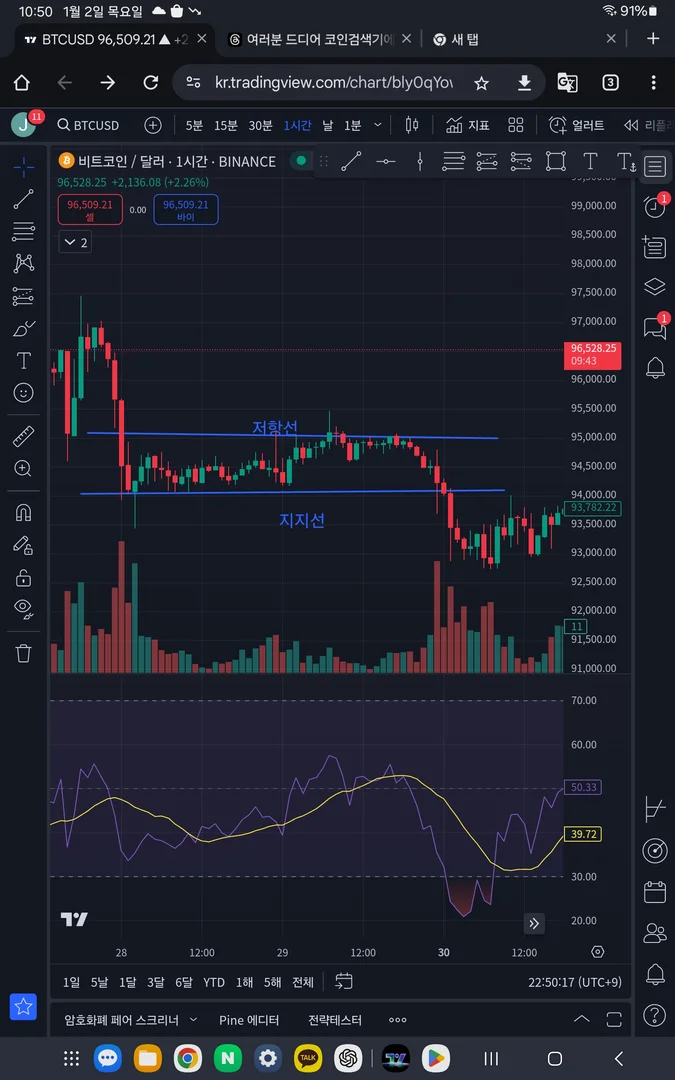Switch chart to 30분 interval
Viewport: 675px width, 1080px height.
point(260,125)
